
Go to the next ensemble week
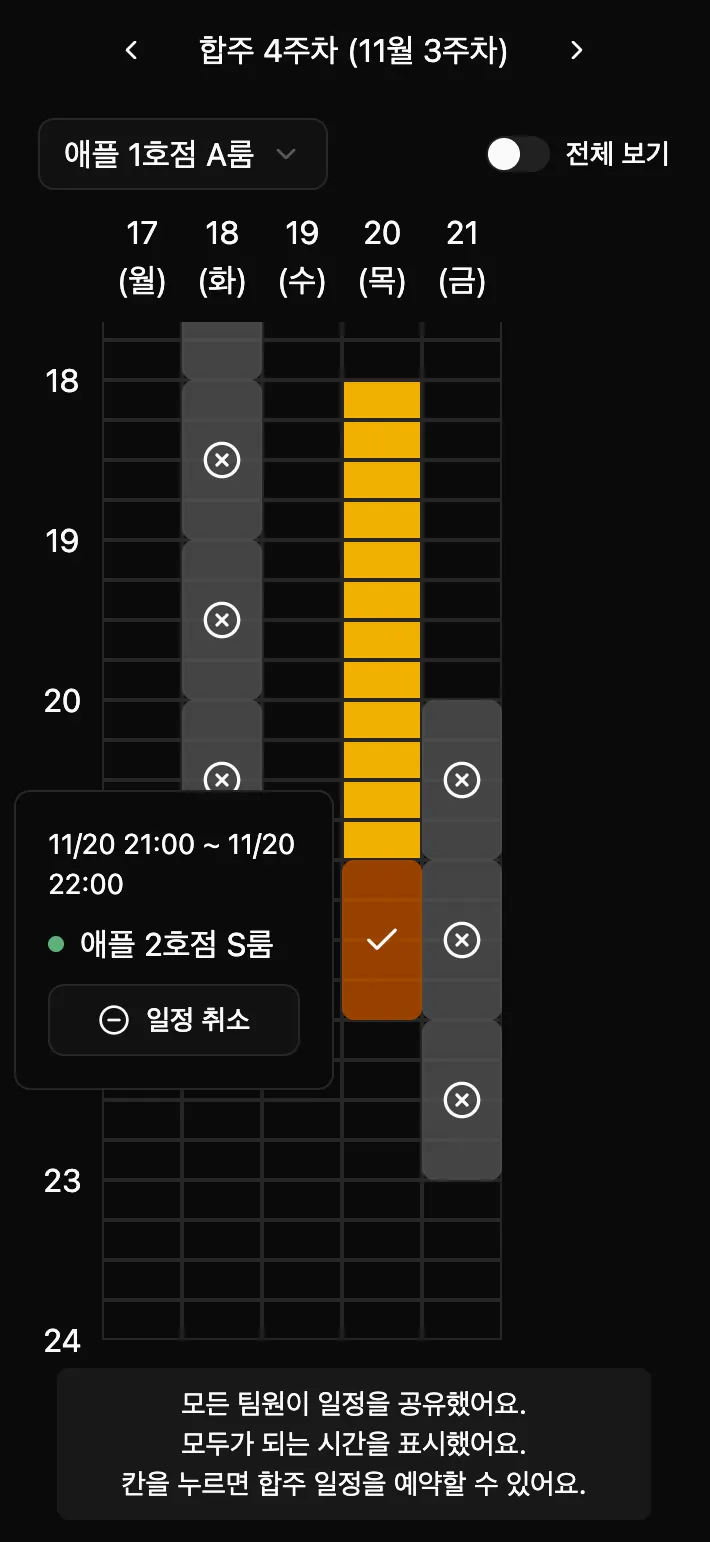tap(576, 51)
